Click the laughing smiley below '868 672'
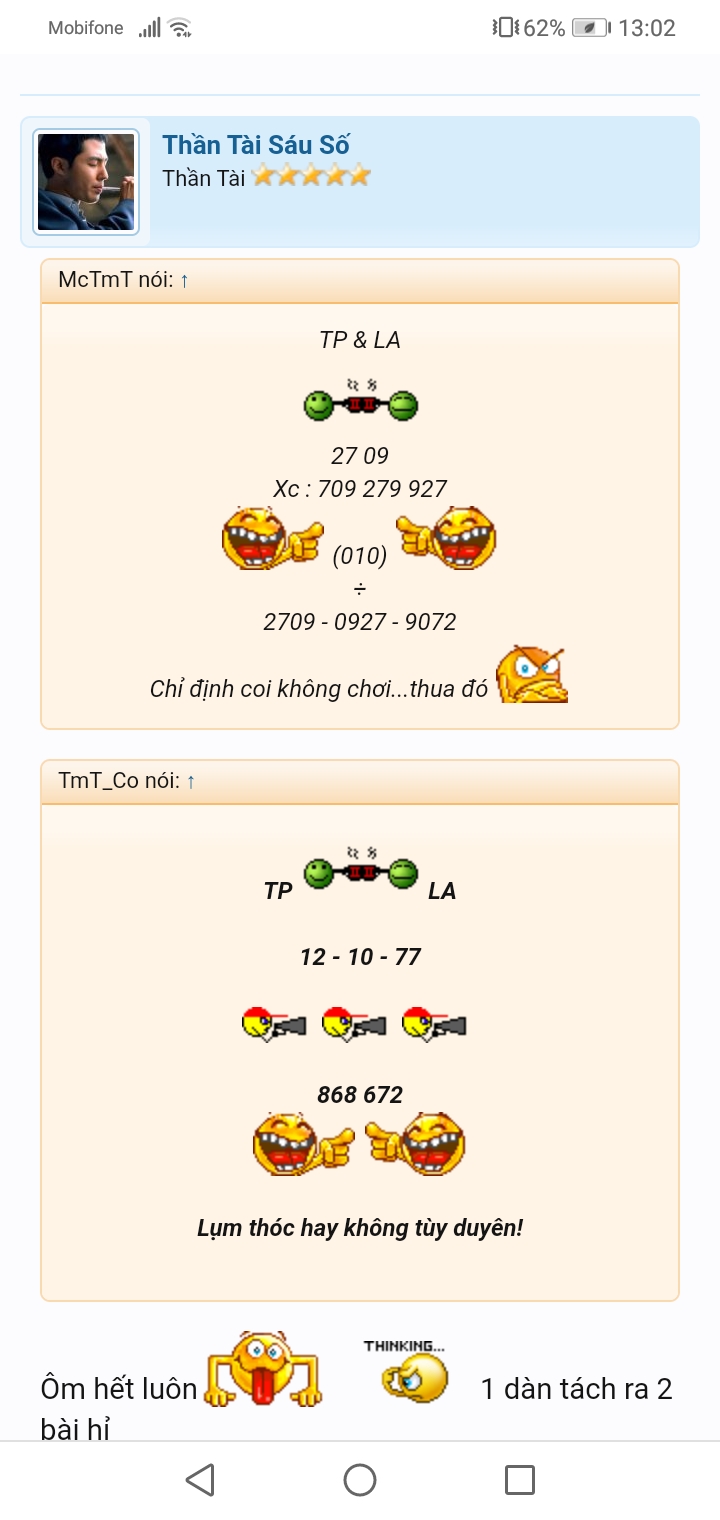The width and height of the screenshot is (720, 1520). tap(290, 1143)
